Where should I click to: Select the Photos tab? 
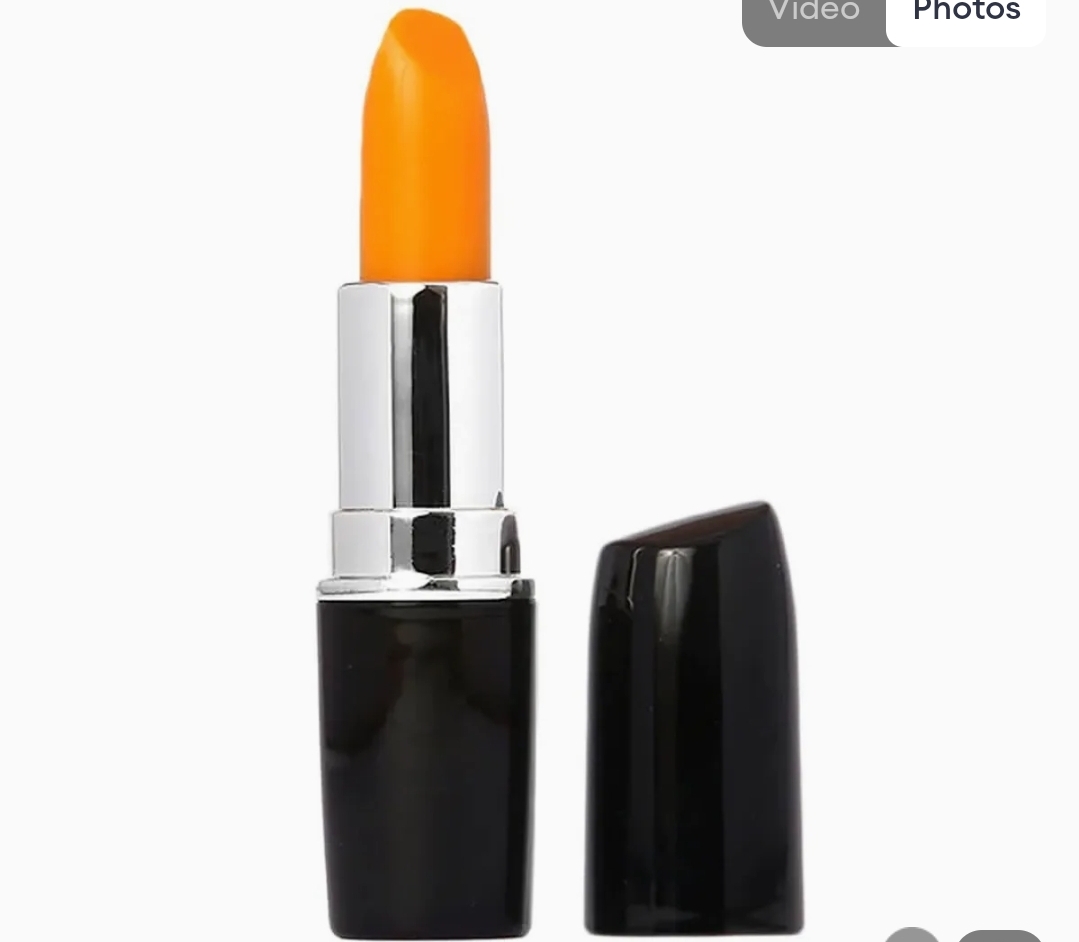tap(966, 14)
